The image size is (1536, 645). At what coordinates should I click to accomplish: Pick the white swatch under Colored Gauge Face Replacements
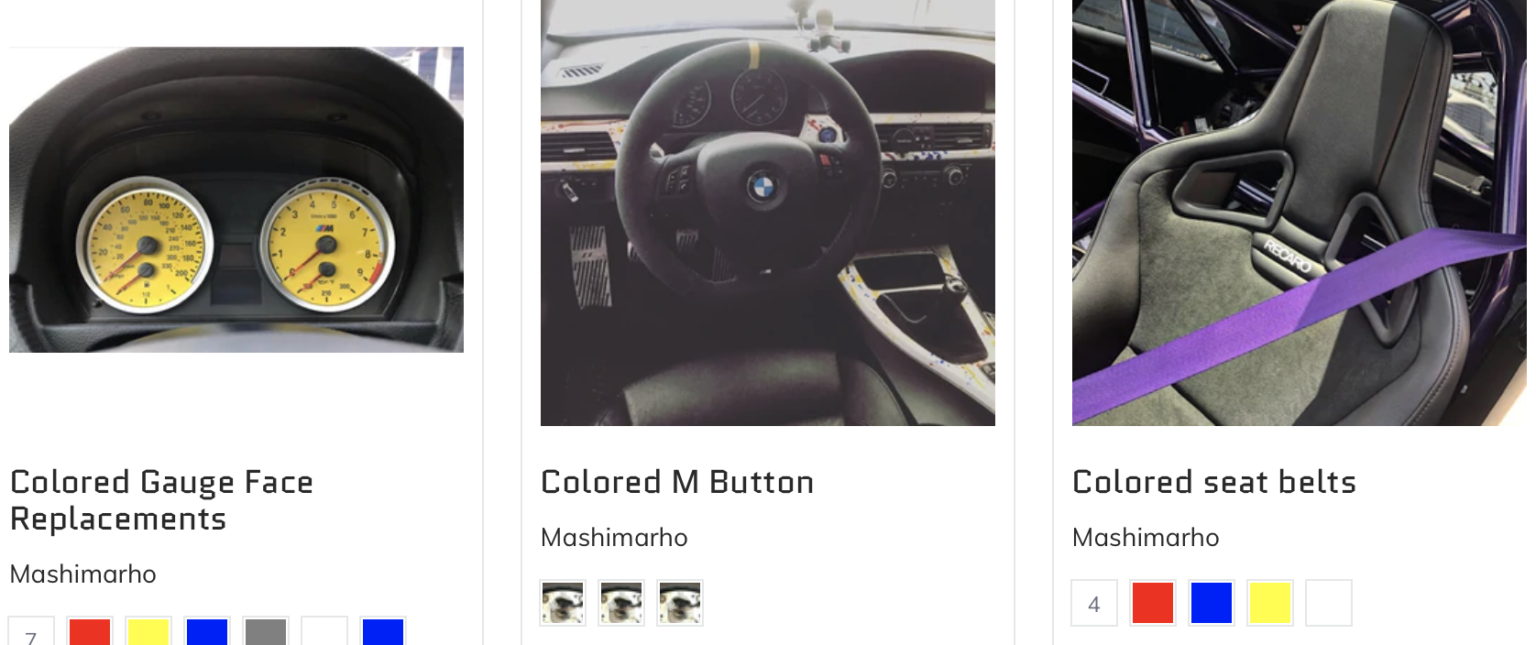324,633
